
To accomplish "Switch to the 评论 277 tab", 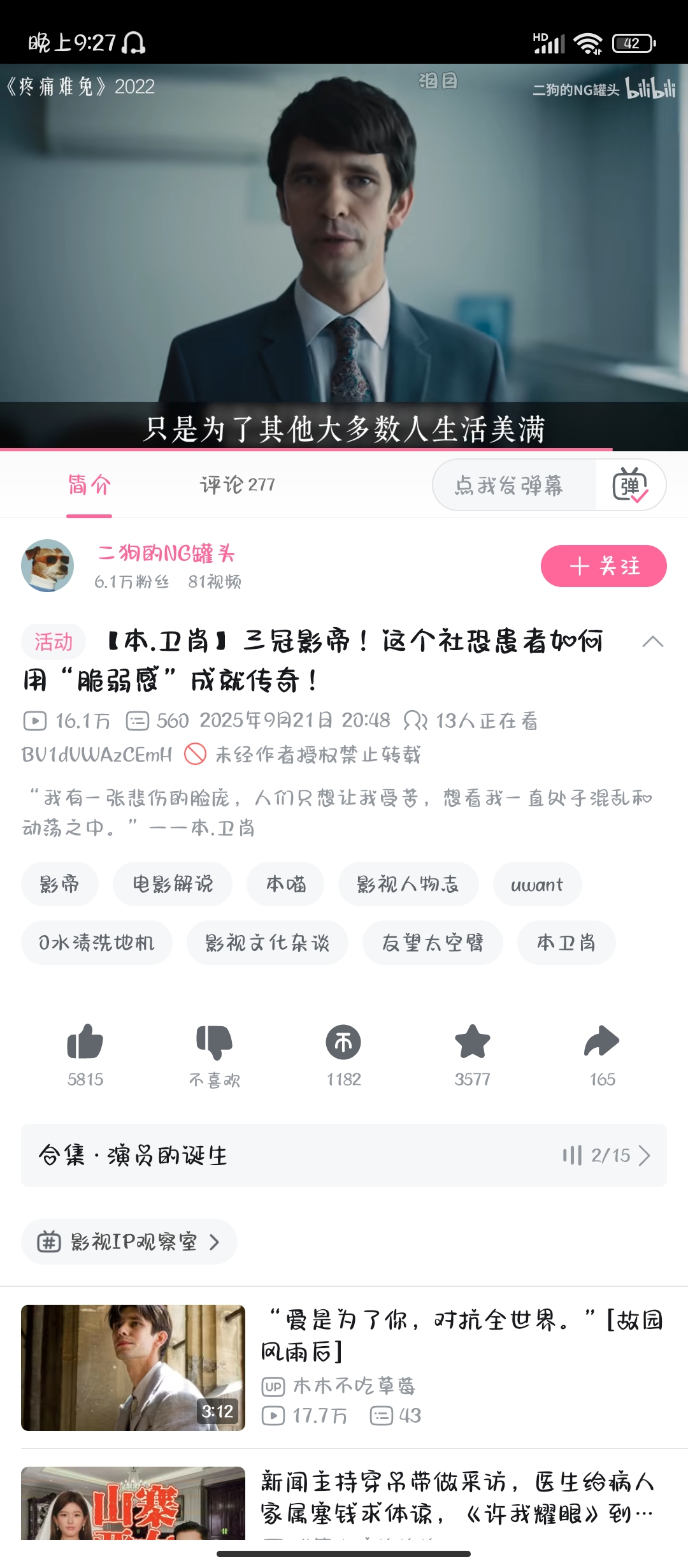I will (x=237, y=485).
